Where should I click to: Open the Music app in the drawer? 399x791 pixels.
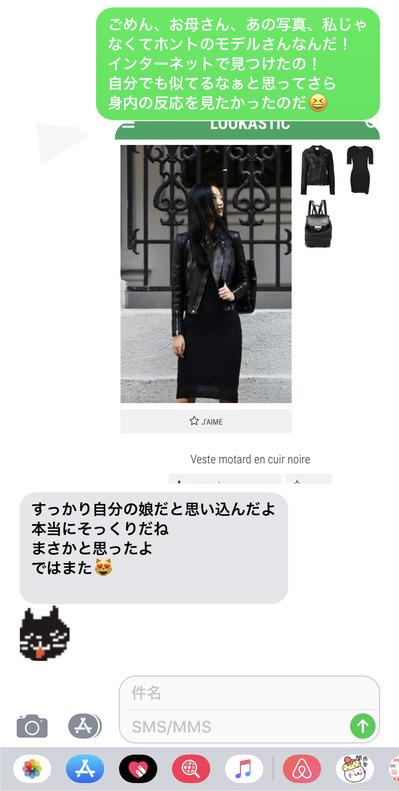click(244, 769)
